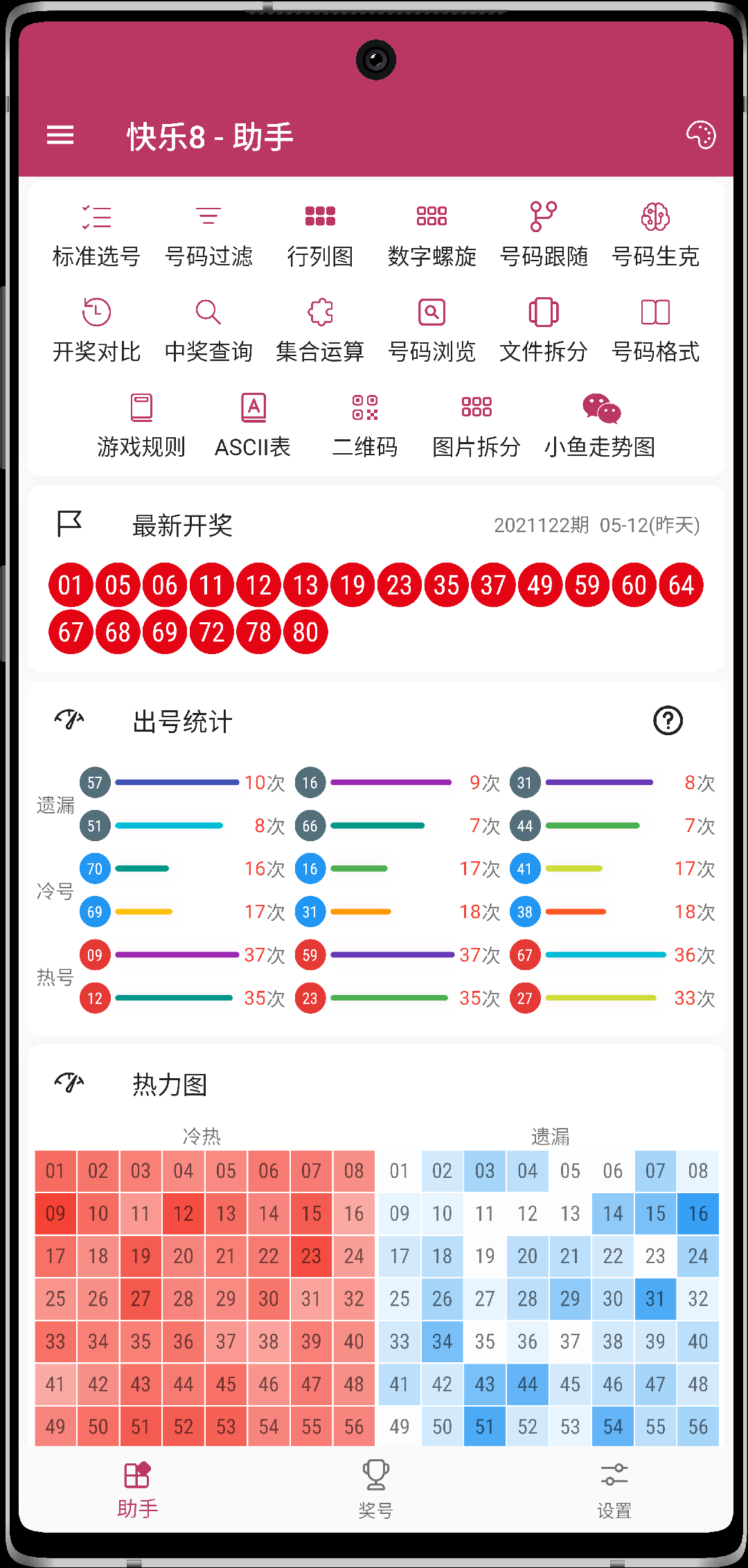Screen dimensions: 748x1568
Task: Open 数字螺旋 tool
Action: coord(432,236)
